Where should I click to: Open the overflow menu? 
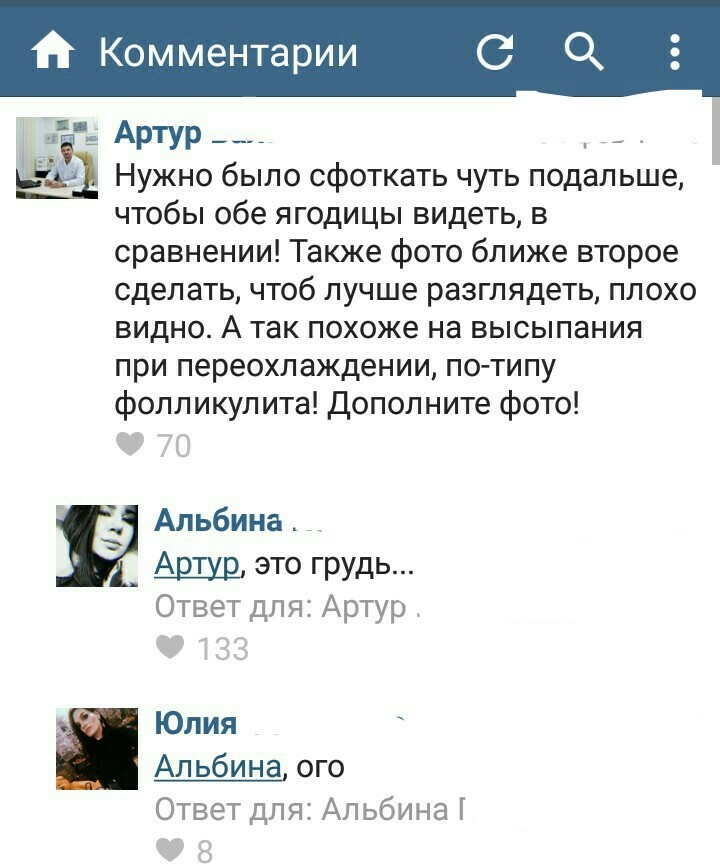pos(675,52)
